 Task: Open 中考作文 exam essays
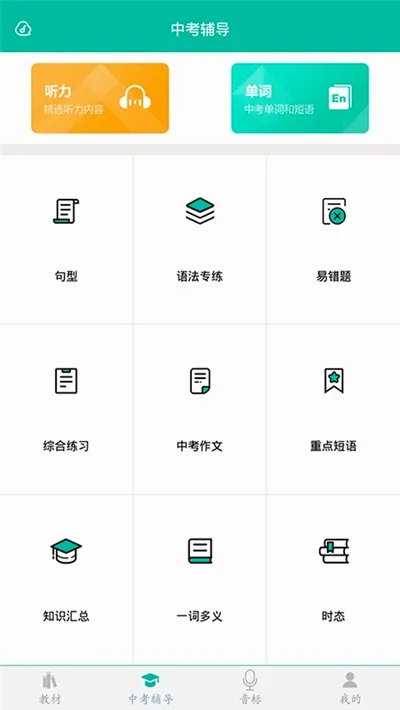200,409
